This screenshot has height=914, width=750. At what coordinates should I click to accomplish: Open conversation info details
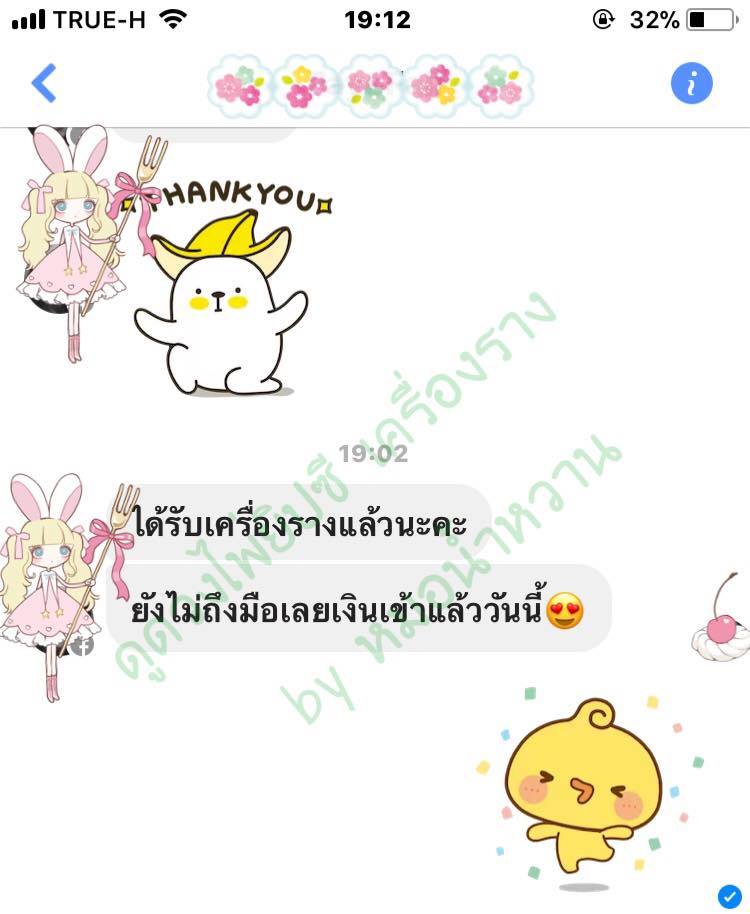point(691,83)
